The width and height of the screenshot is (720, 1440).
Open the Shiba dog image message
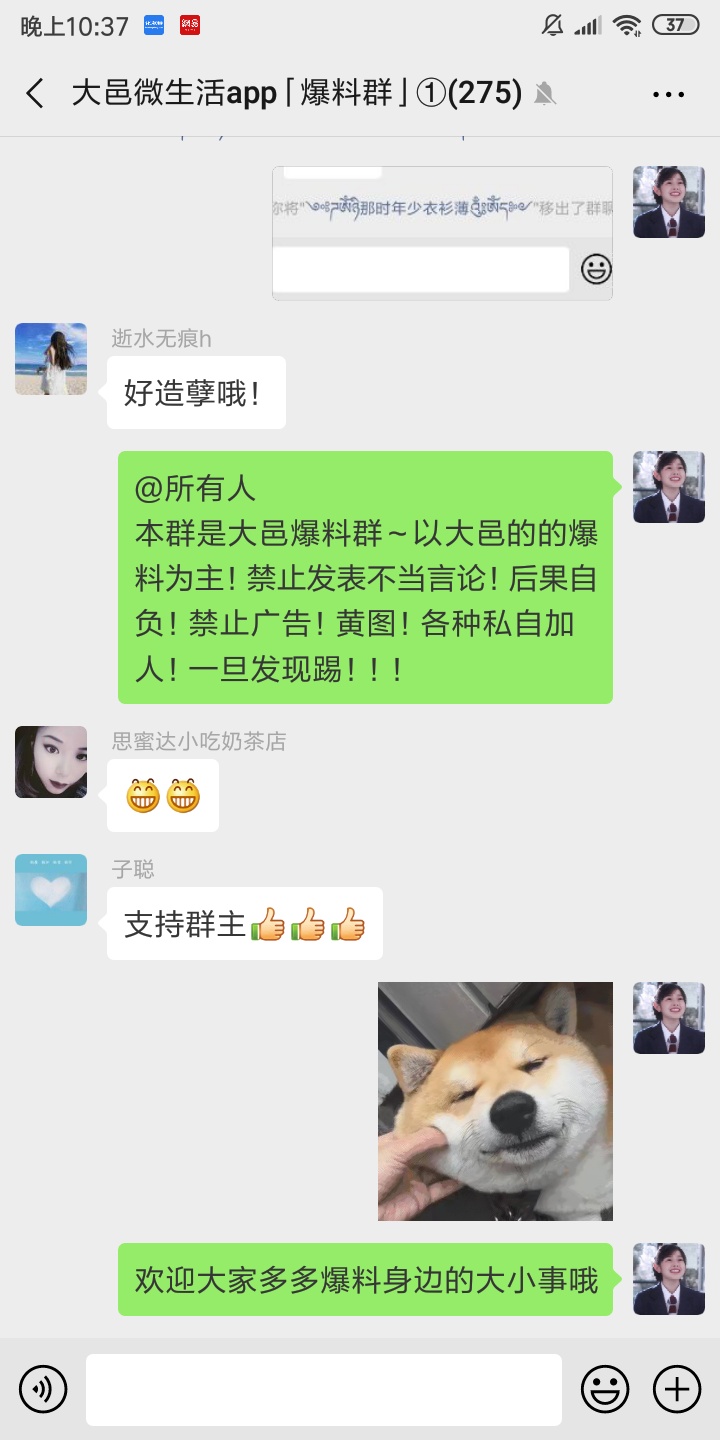coord(495,1101)
